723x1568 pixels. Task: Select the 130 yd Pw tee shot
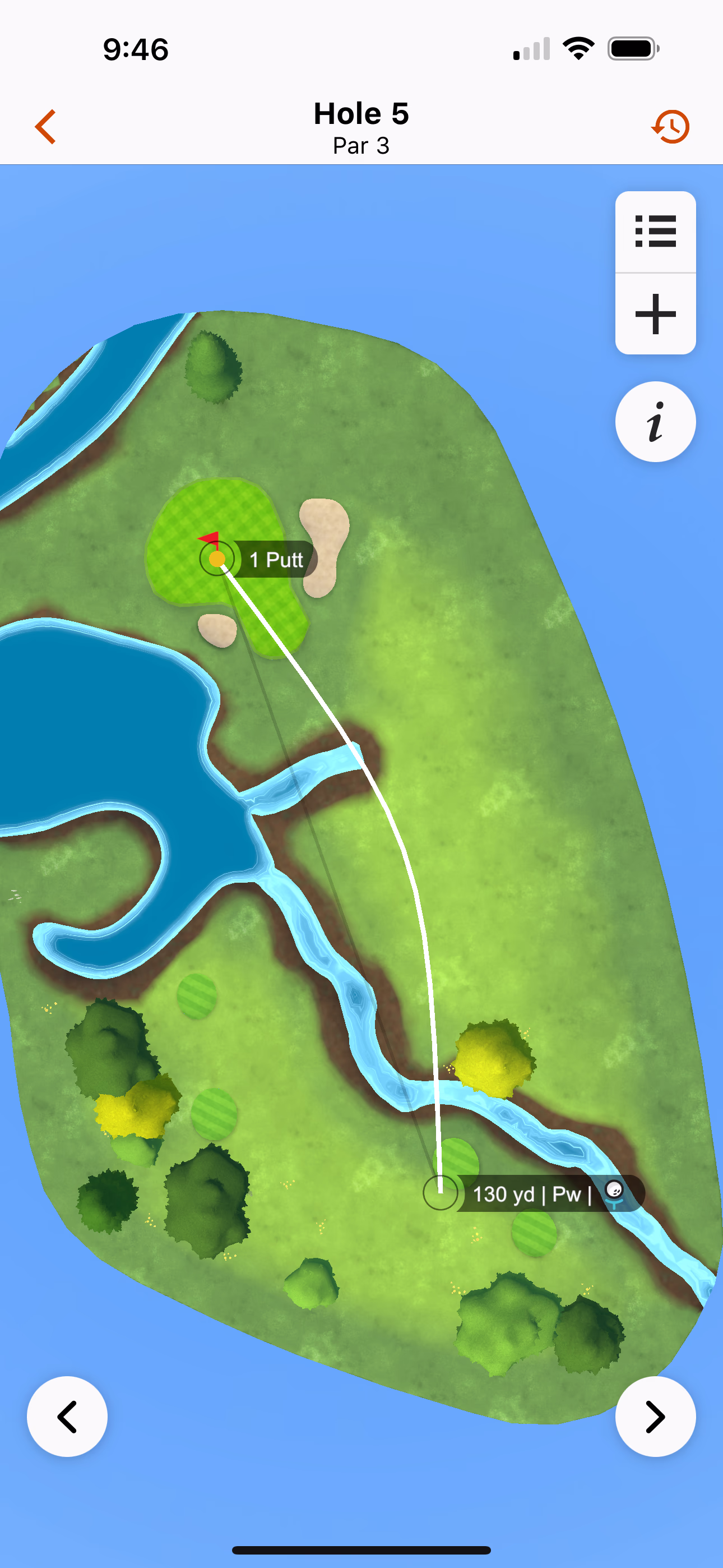[x=531, y=1193]
